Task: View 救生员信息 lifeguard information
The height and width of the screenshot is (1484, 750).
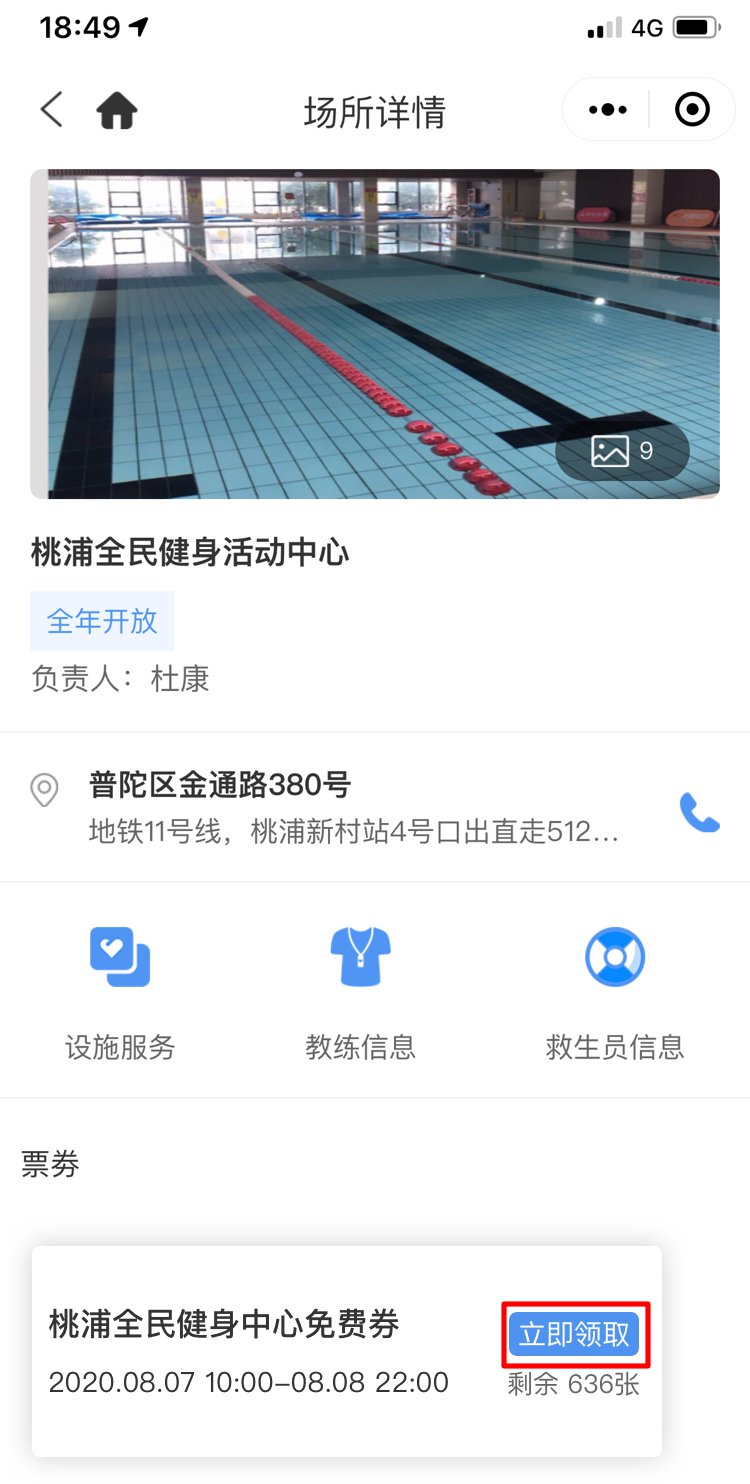Action: (615, 993)
